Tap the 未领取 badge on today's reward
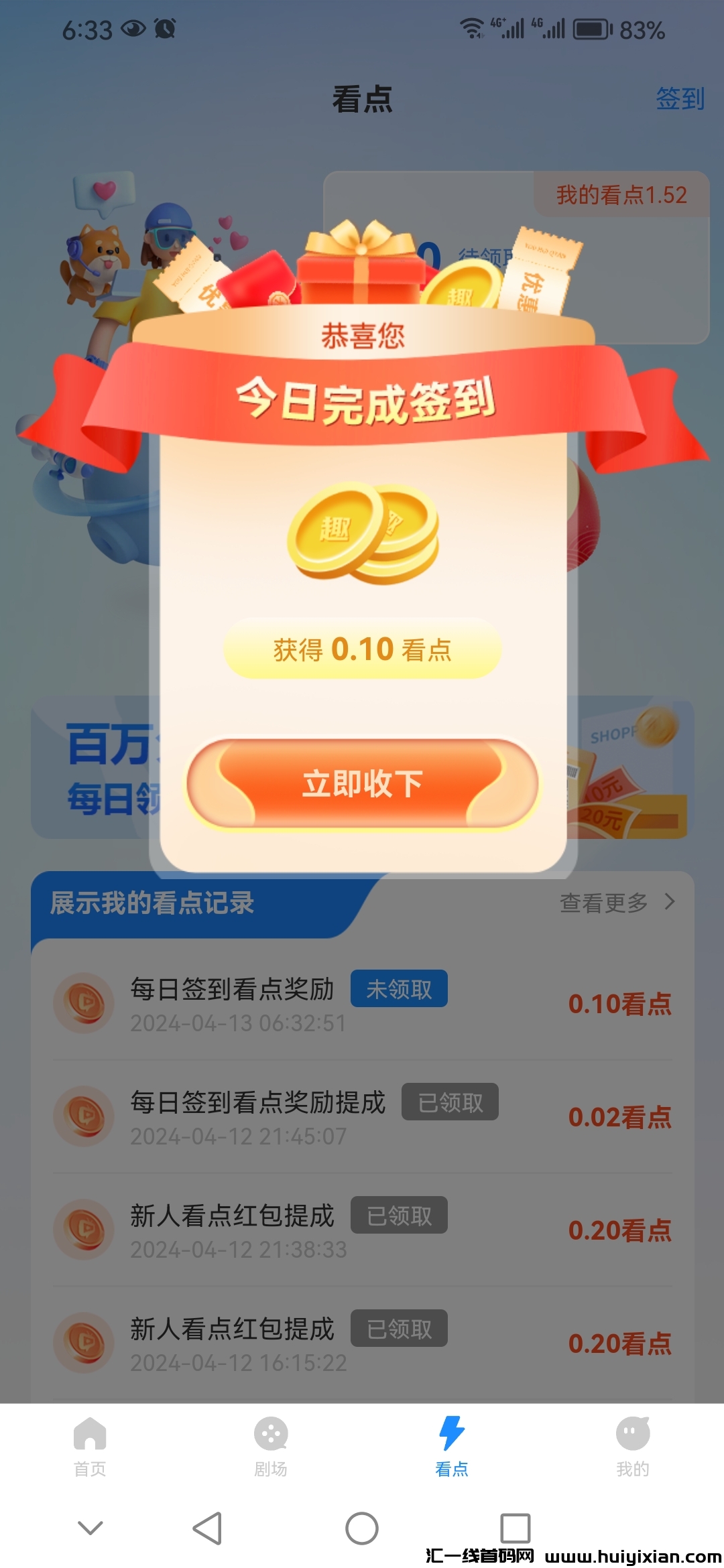The height and width of the screenshot is (1568, 724). click(x=398, y=988)
